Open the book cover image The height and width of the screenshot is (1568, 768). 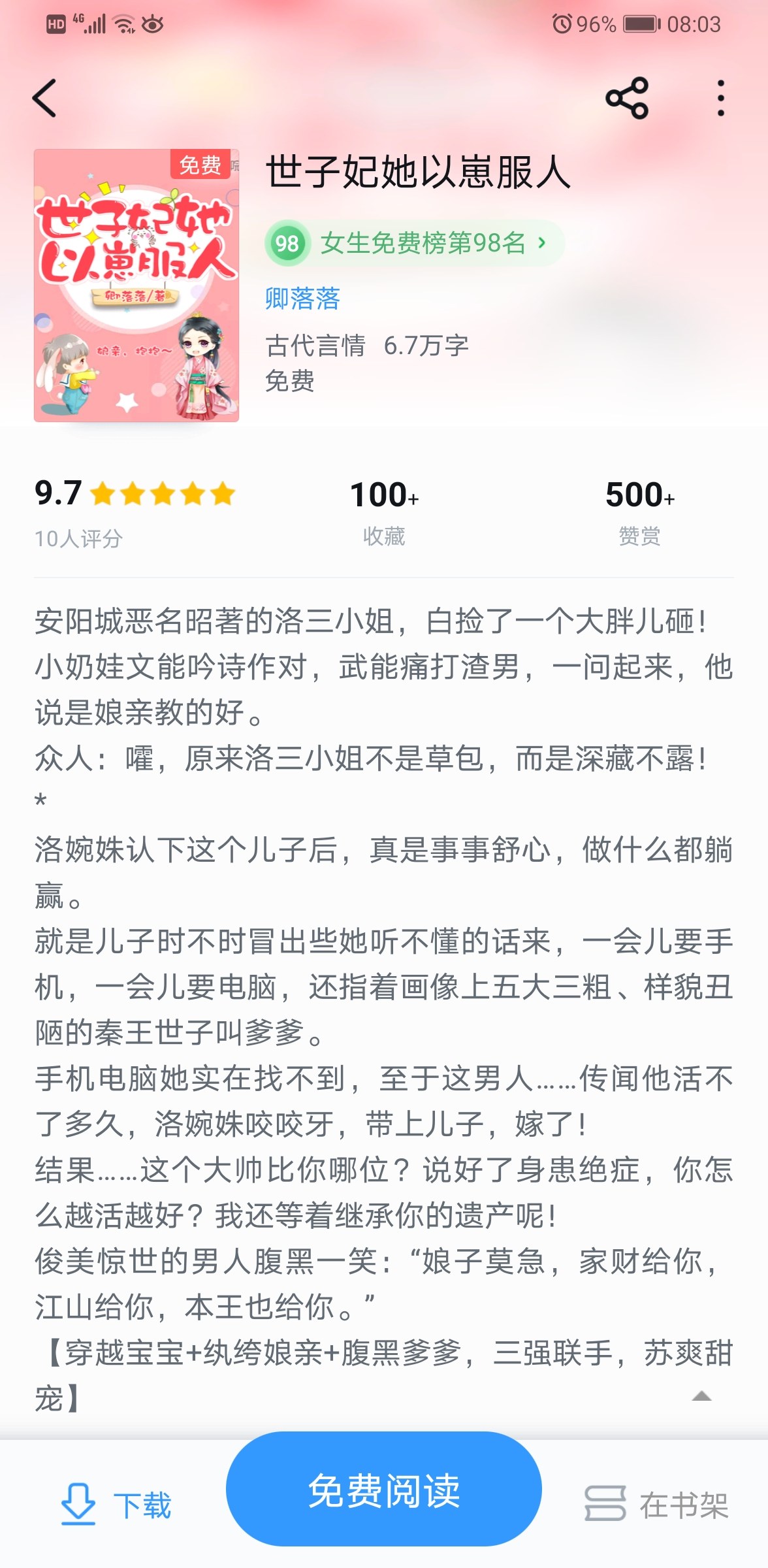(x=136, y=286)
